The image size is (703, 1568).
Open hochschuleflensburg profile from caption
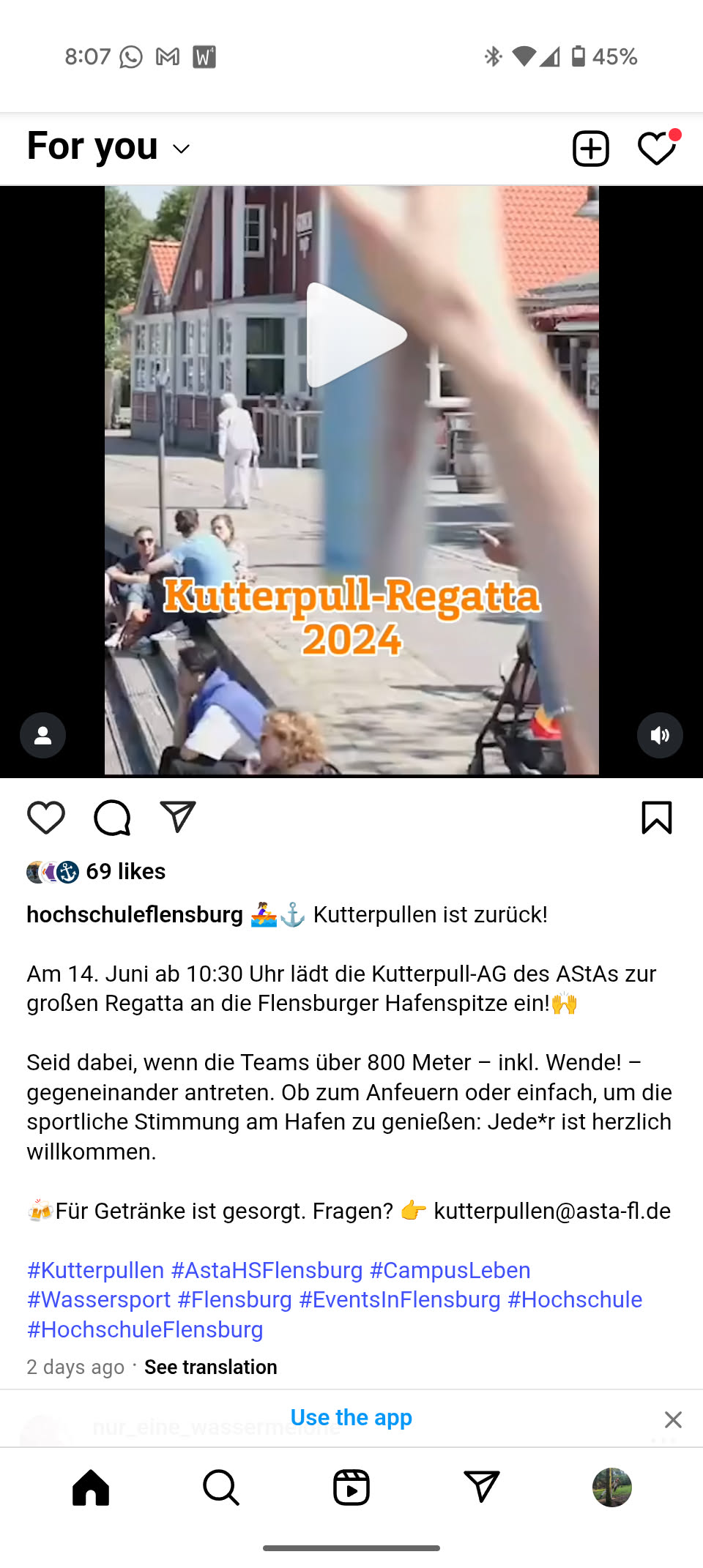[135, 914]
